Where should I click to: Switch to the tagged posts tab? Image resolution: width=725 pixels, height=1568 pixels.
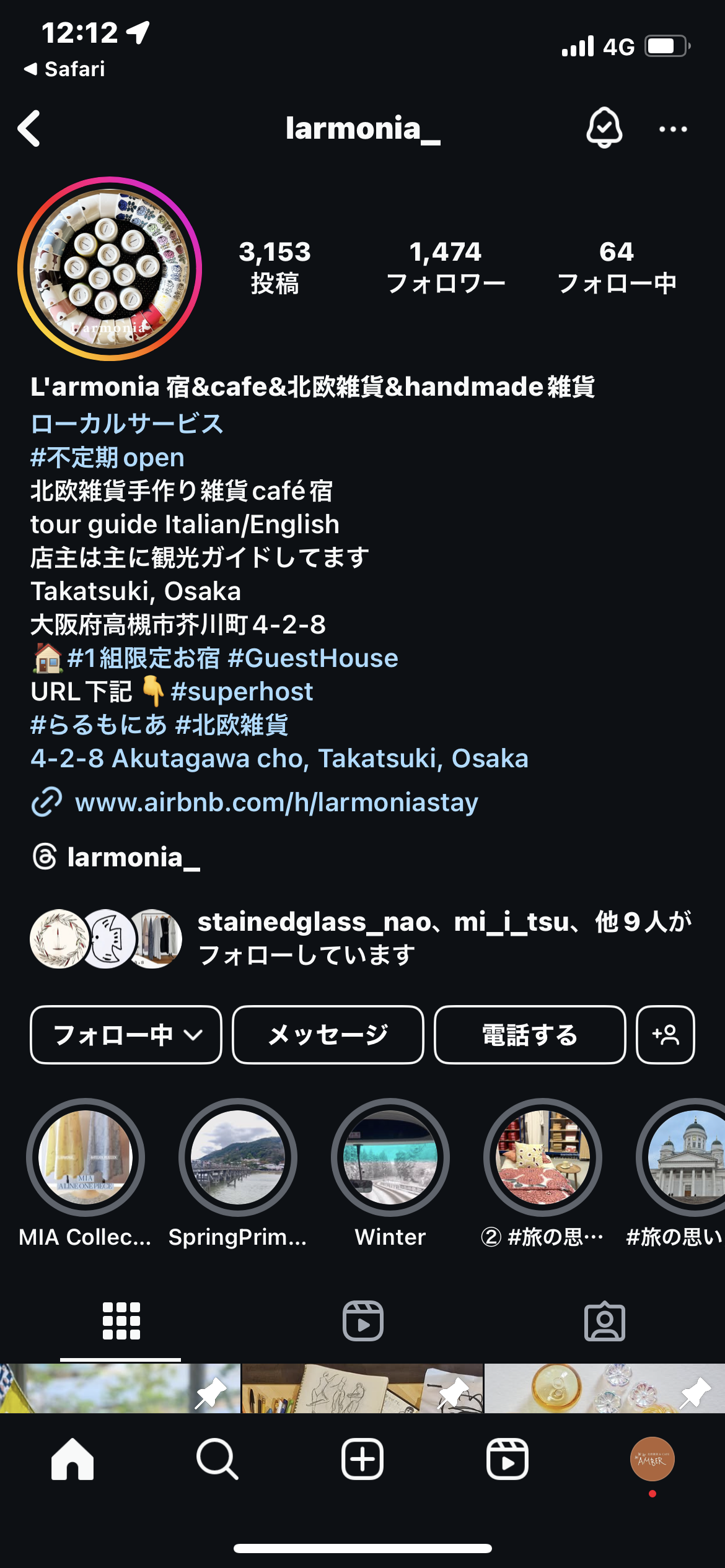coord(604,1321)
